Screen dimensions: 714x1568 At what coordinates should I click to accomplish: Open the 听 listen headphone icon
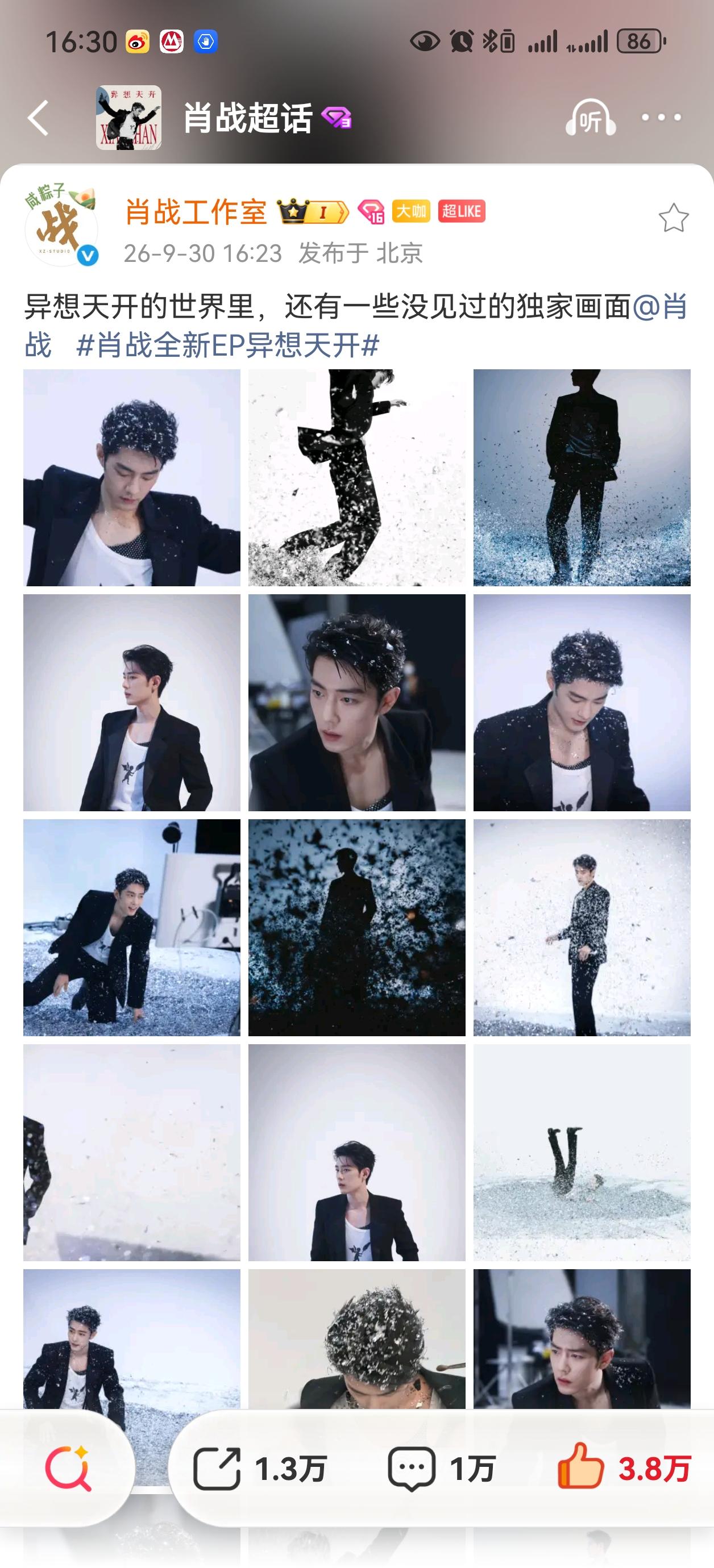coord(590,118)
